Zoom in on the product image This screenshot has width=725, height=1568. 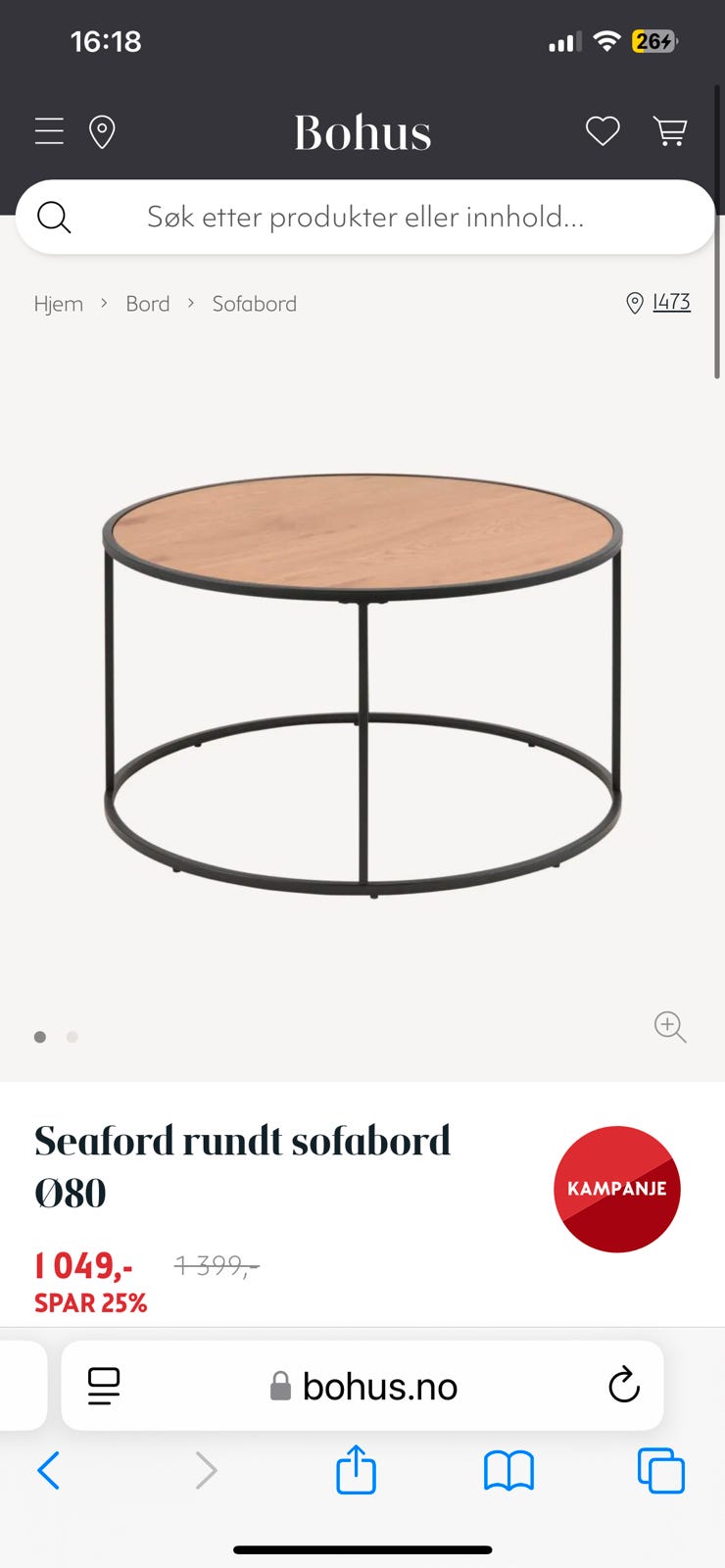pyautogui.click(x=670, y=1026)
